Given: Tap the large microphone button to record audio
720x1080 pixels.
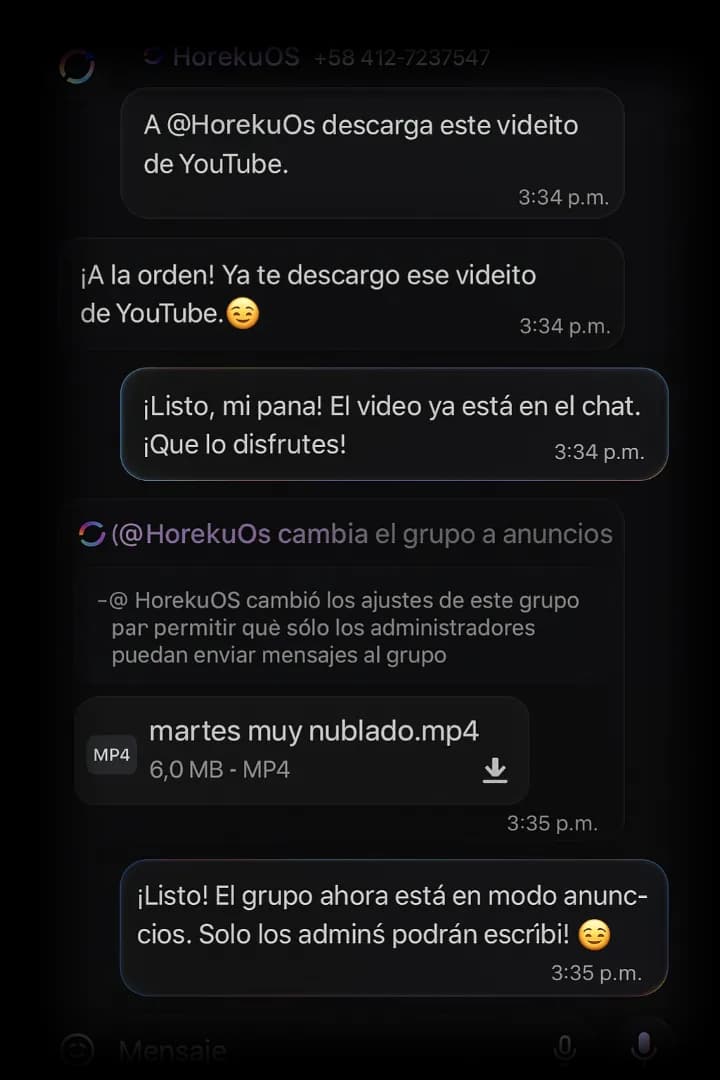Looking at the screenshot, I should 645,1046.
